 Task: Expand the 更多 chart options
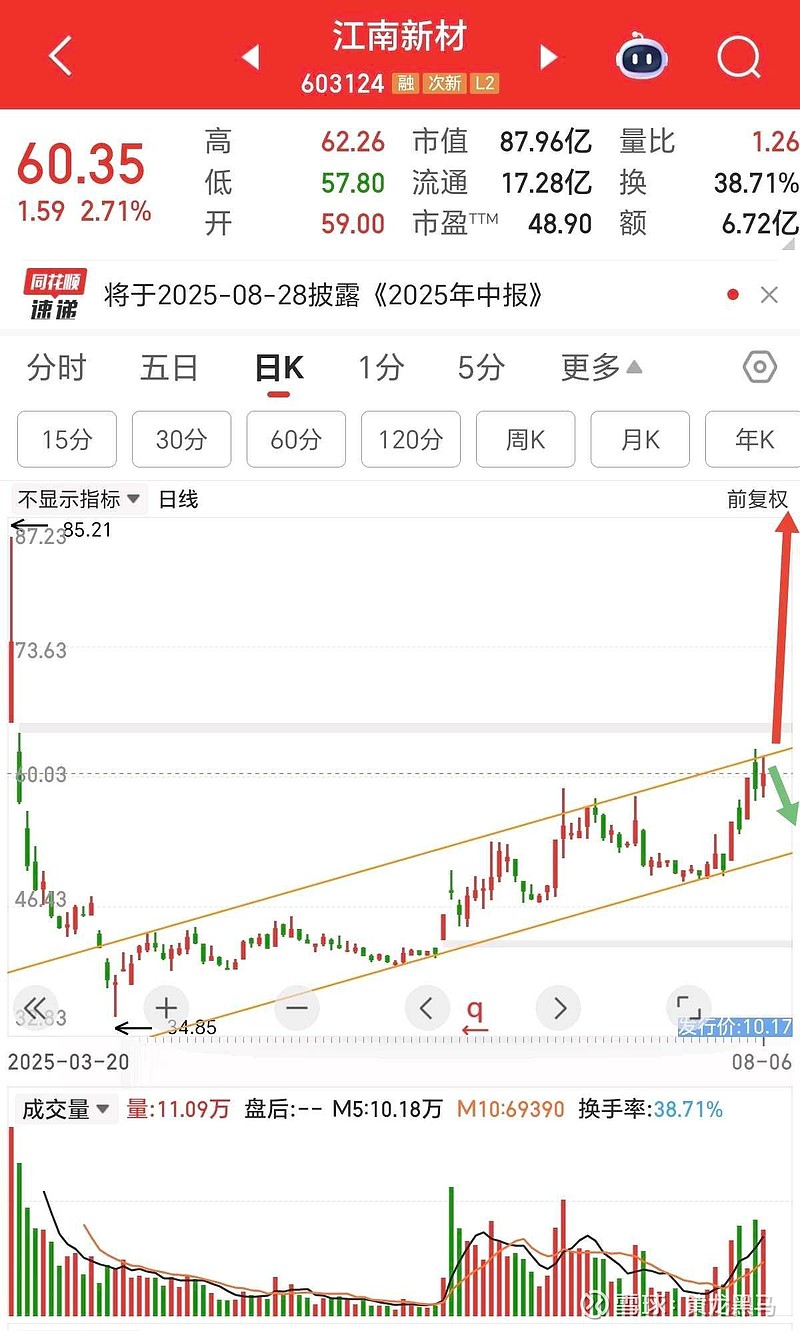point(602,368)
